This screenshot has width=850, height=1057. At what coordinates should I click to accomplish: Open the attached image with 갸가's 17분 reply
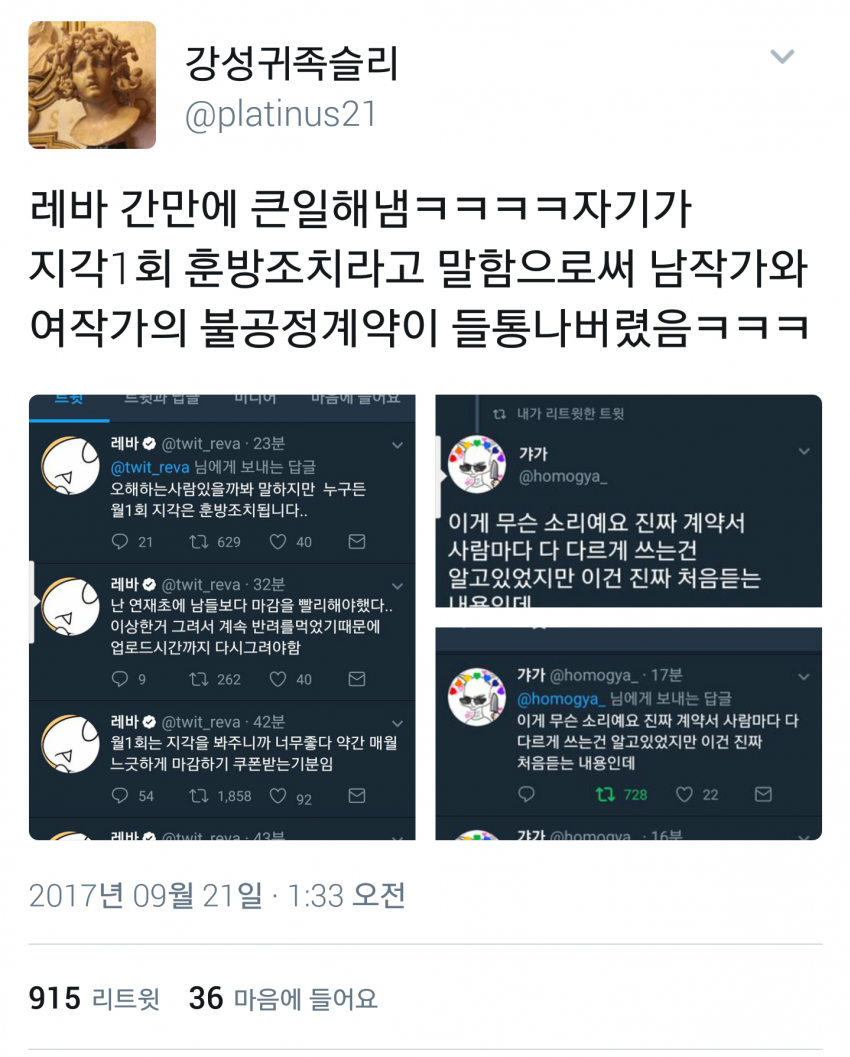tap(628, 733)
